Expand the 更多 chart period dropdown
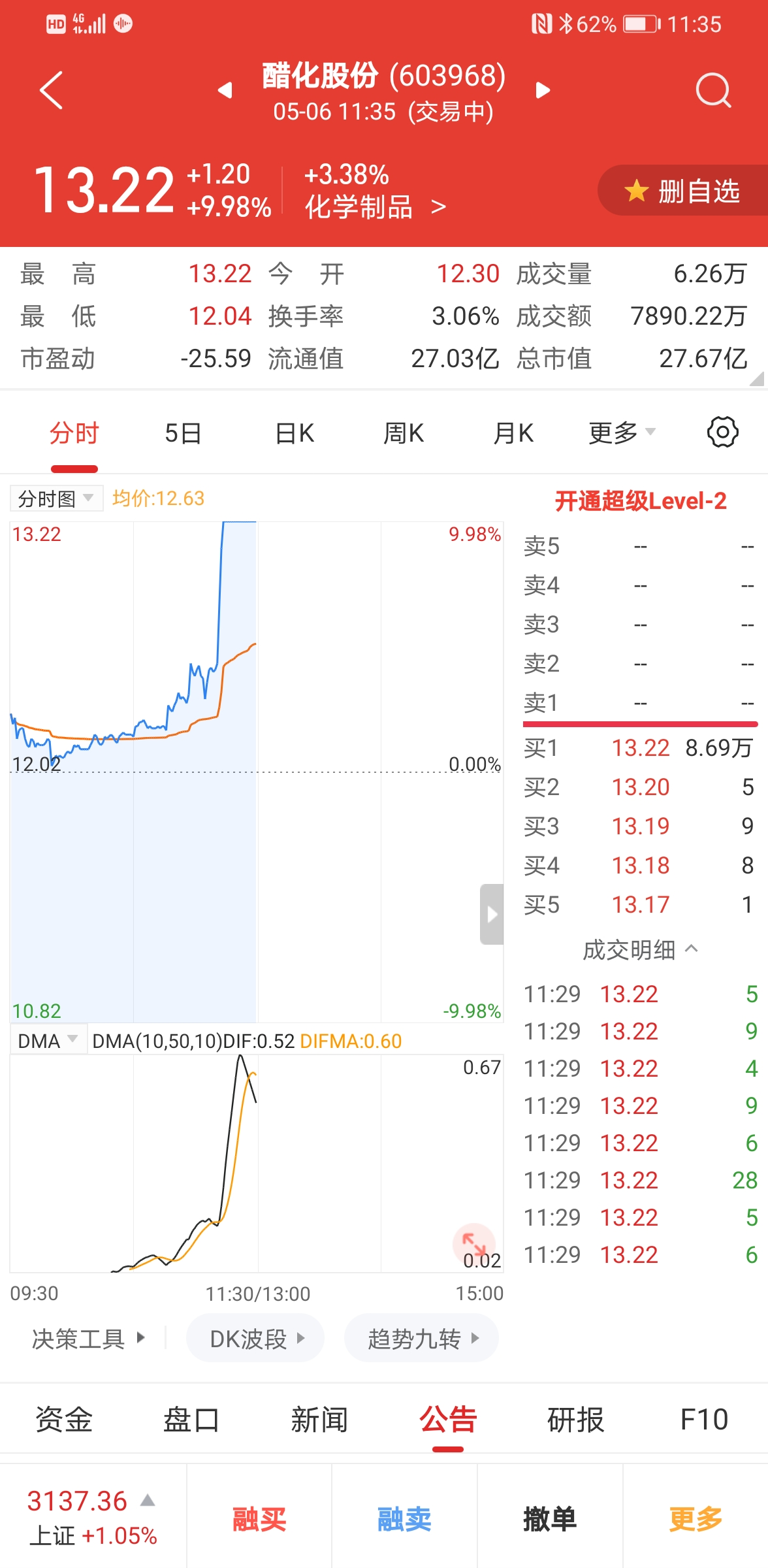Viewport: 768px width, 1568px height. [621, 433]
